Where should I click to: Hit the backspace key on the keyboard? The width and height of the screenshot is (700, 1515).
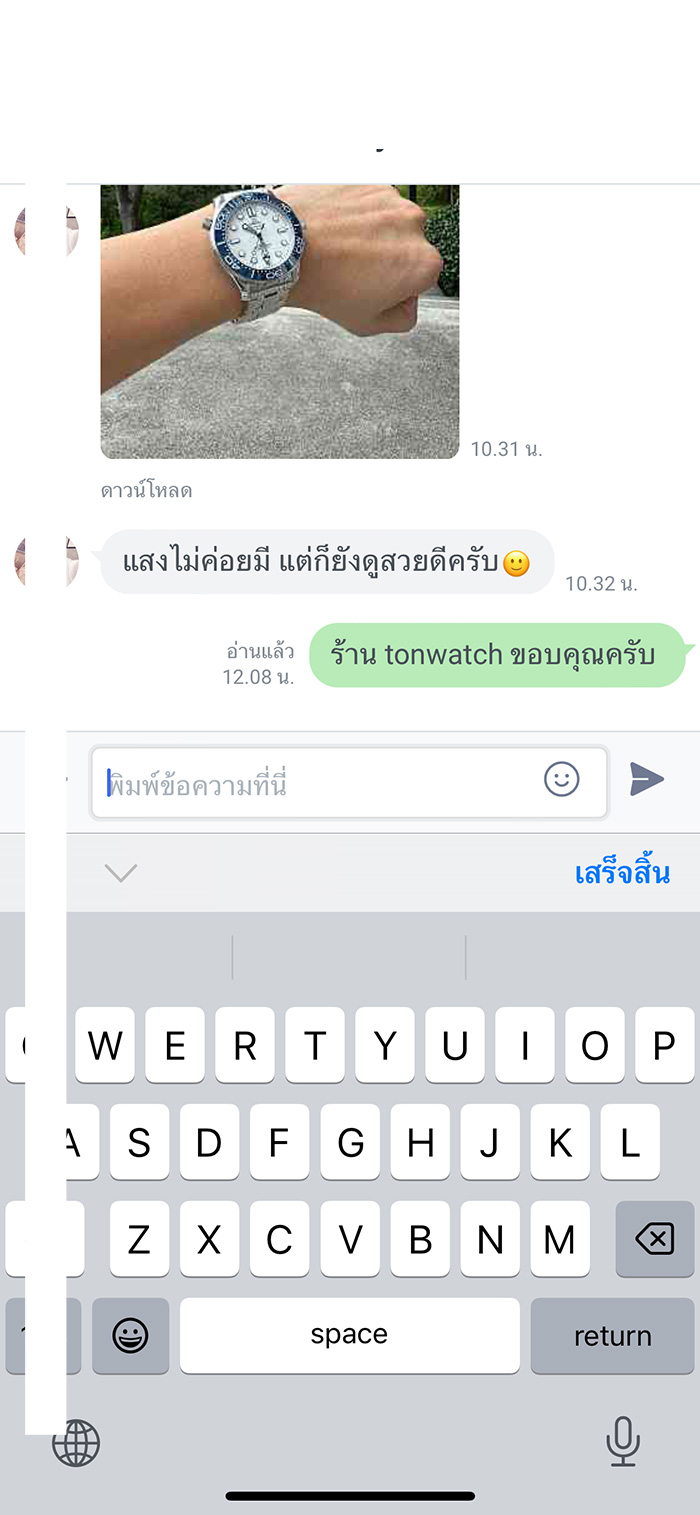point(655,1240)
